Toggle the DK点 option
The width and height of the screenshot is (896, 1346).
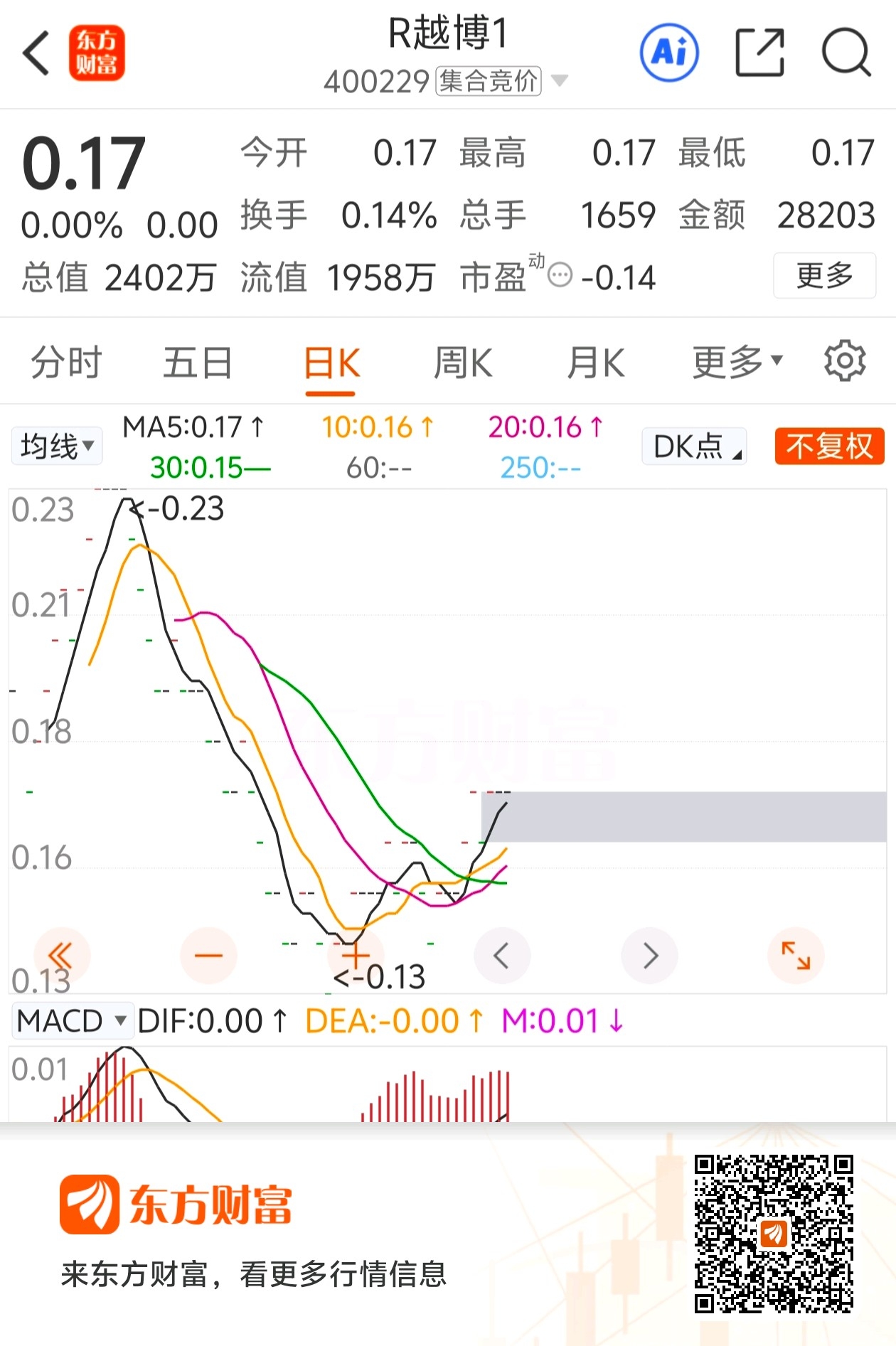[x=694, y=447]
